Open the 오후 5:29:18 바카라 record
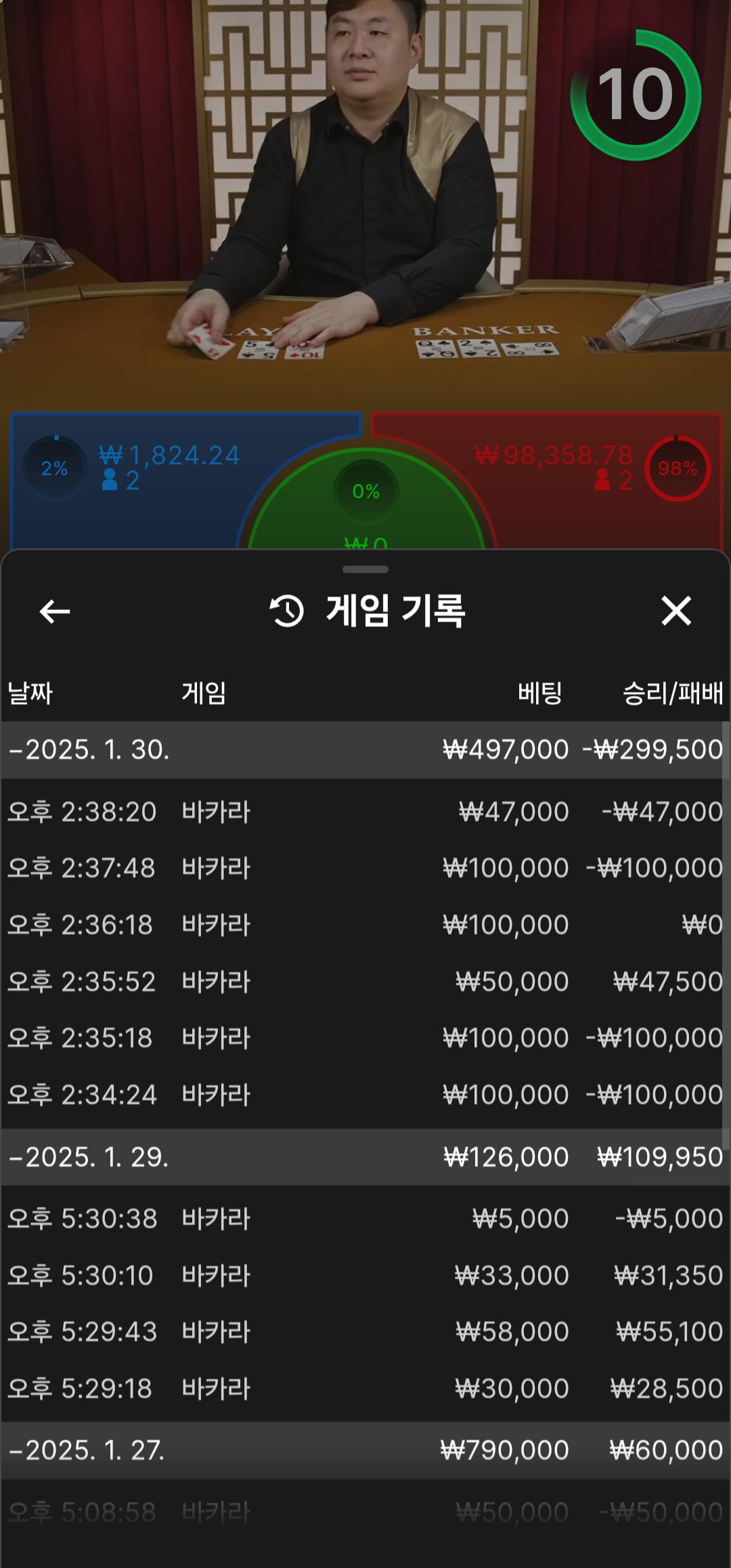Viewport: 731px width, 1568px height. pyautogui.click(x=365, y=1389)
